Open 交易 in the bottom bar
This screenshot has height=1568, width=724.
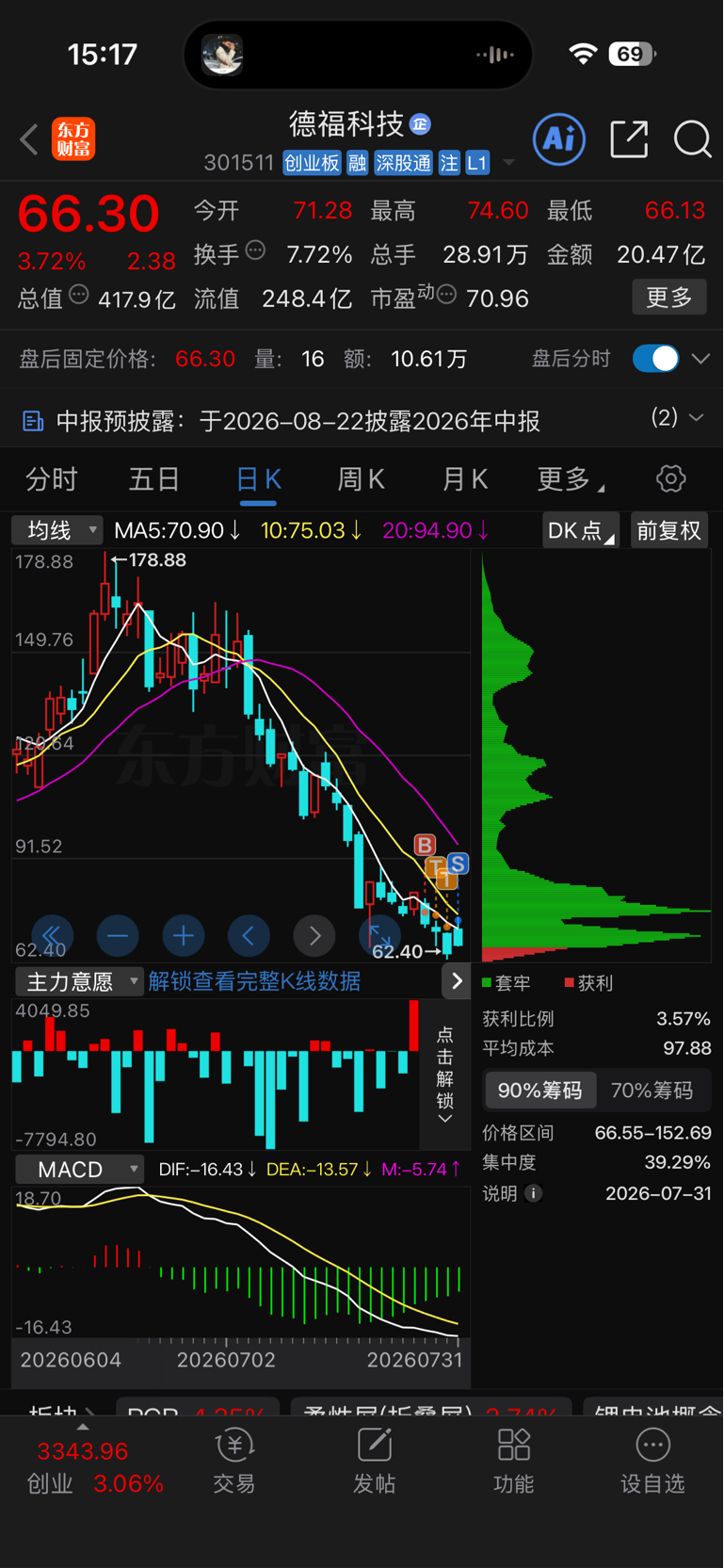pos(234,1462)
